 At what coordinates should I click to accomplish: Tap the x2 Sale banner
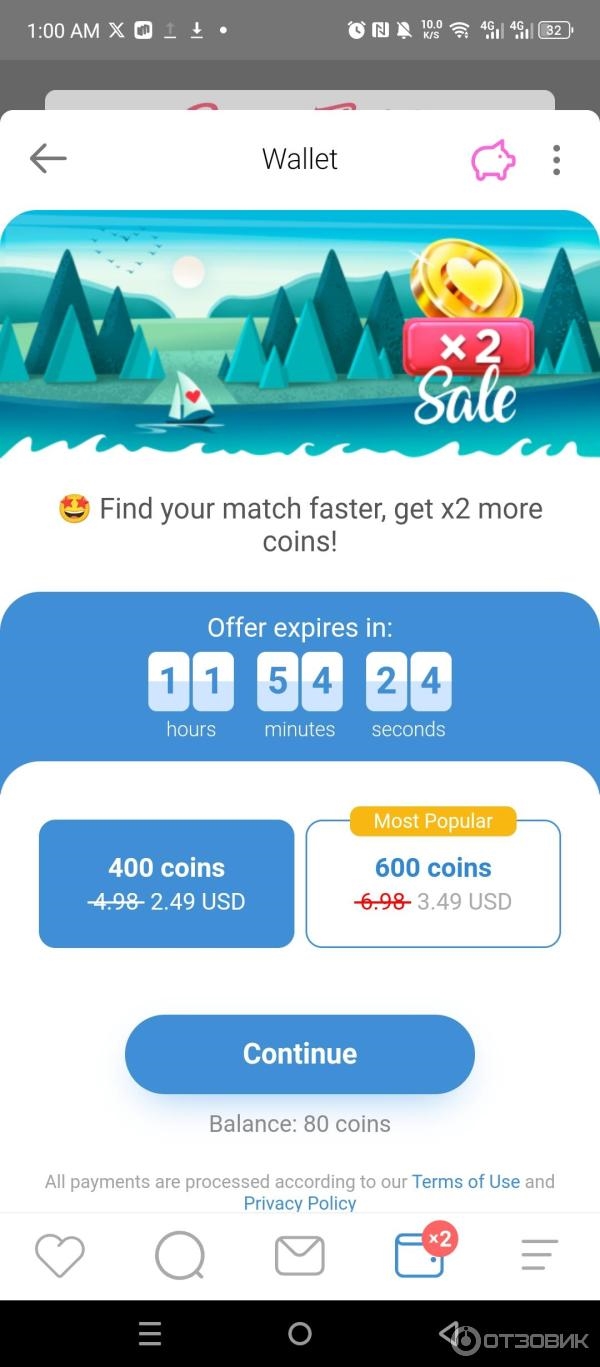point(300,335)
